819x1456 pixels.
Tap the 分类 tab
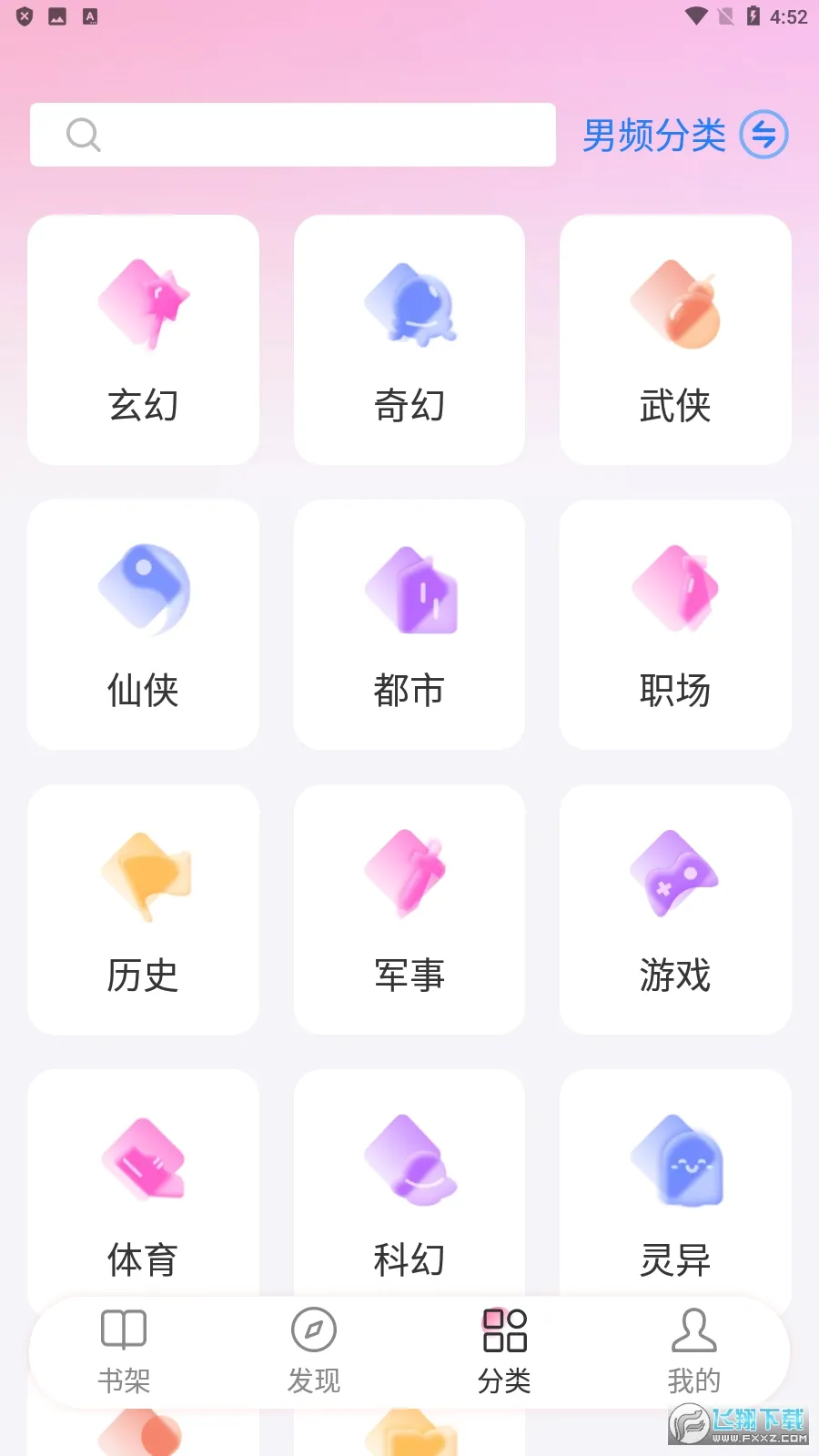tap(504, 1351)
